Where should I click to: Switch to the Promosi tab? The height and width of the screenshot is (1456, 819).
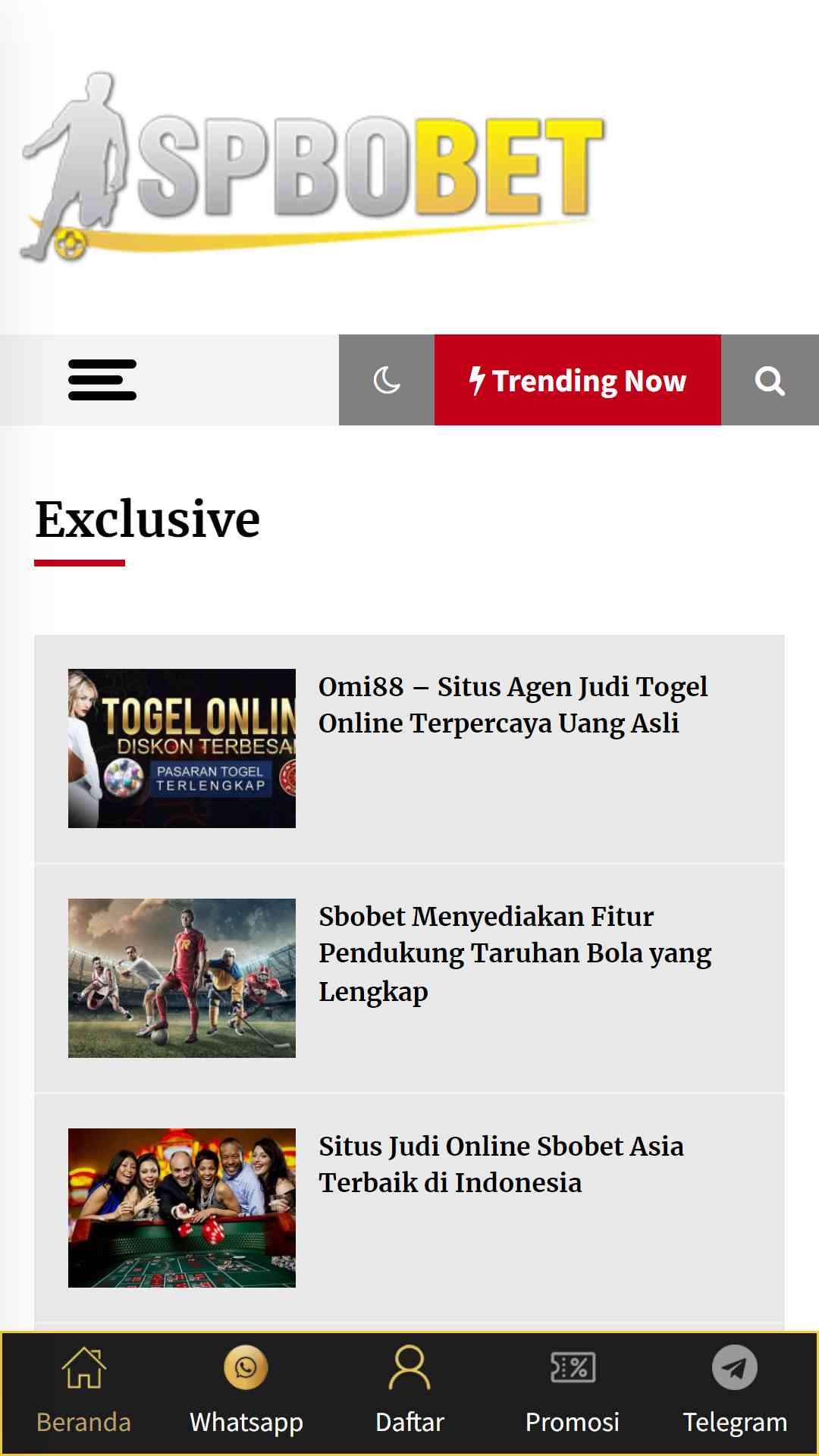pyautogui.click(x=573, y=1393)
